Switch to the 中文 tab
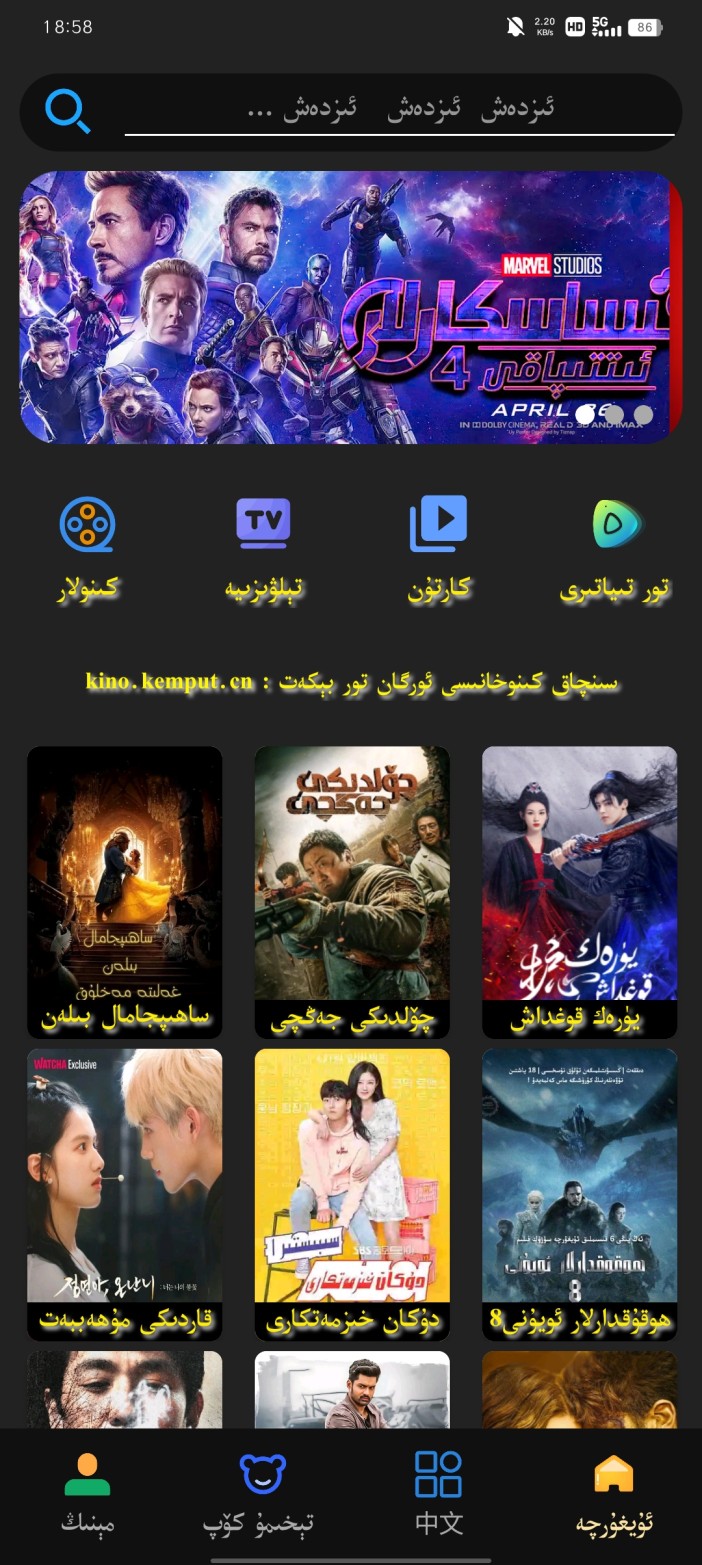This screenshot has width=702, height=1565. click(x=438, y=1495)
